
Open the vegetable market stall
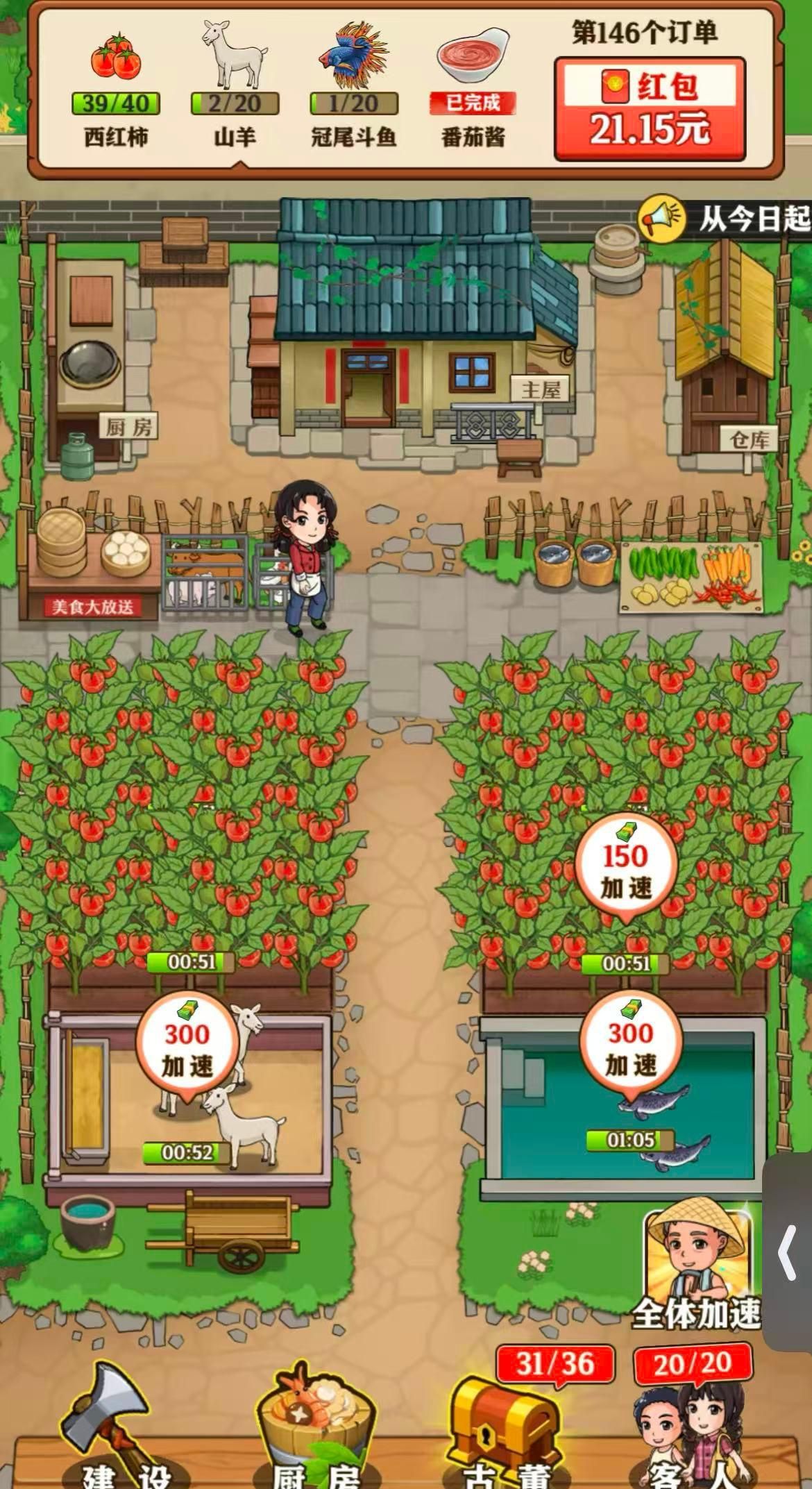(x=691, y=576)
